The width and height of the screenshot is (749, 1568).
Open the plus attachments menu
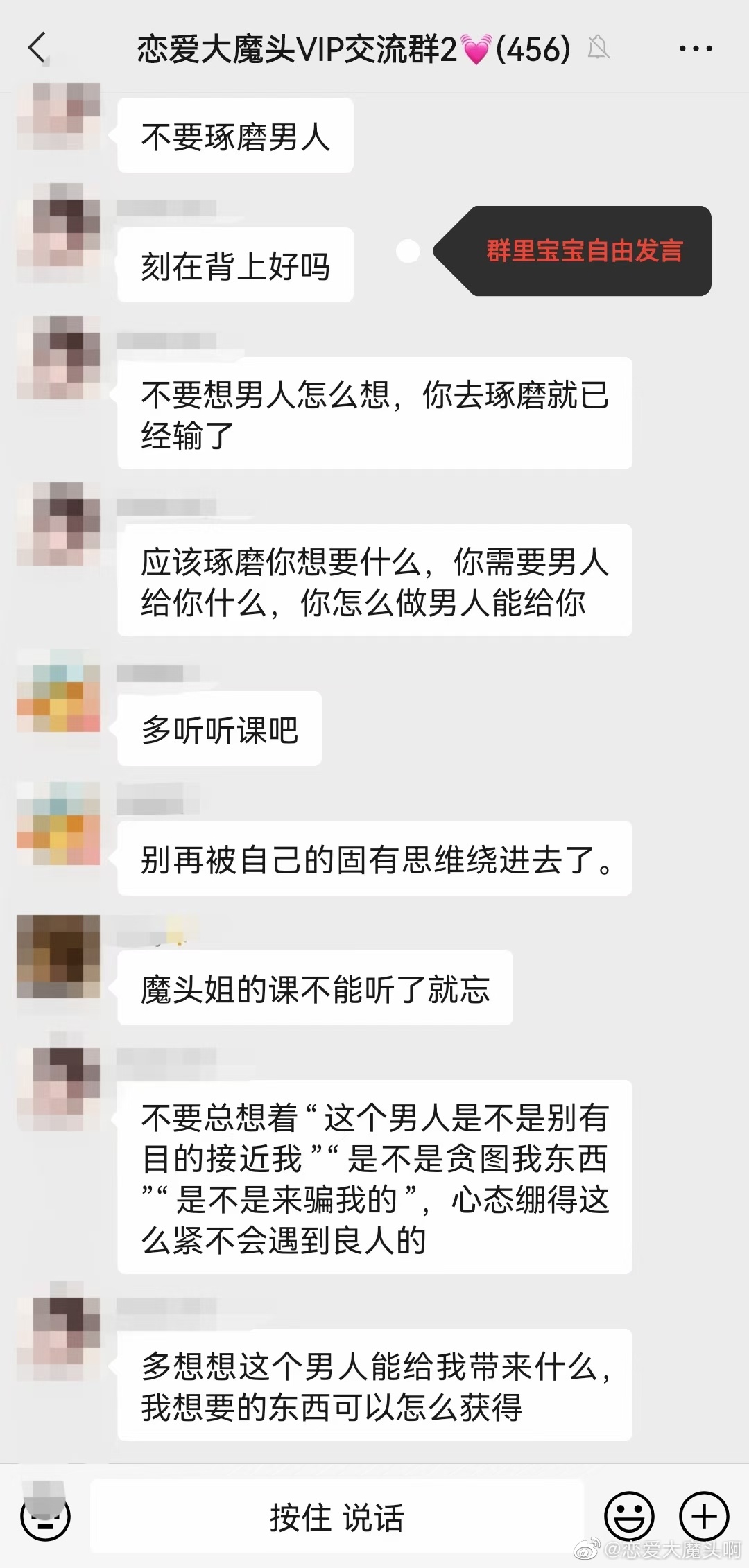pyautogui.click(x=703, y=1516)
